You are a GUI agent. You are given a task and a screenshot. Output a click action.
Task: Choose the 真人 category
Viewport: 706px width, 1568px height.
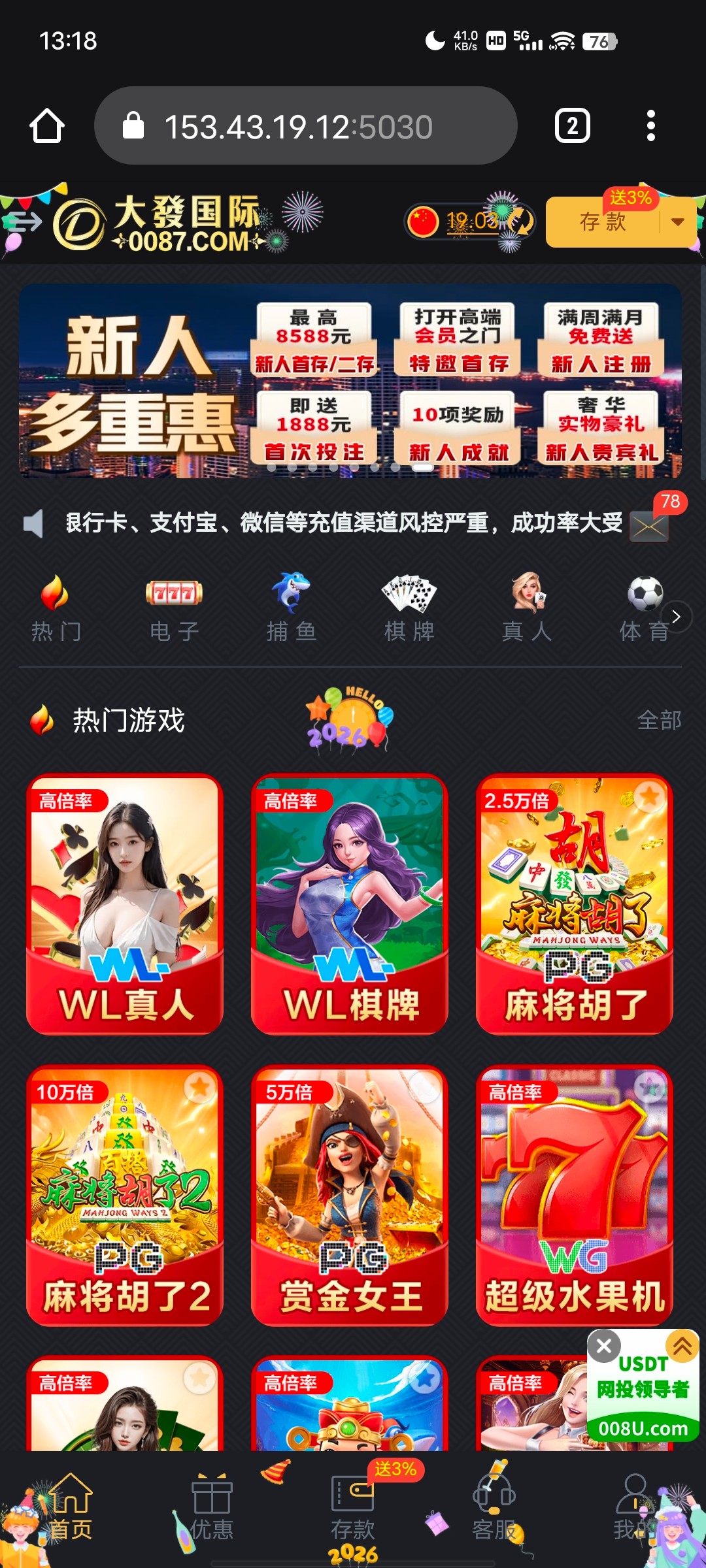(x=527, y=608)
